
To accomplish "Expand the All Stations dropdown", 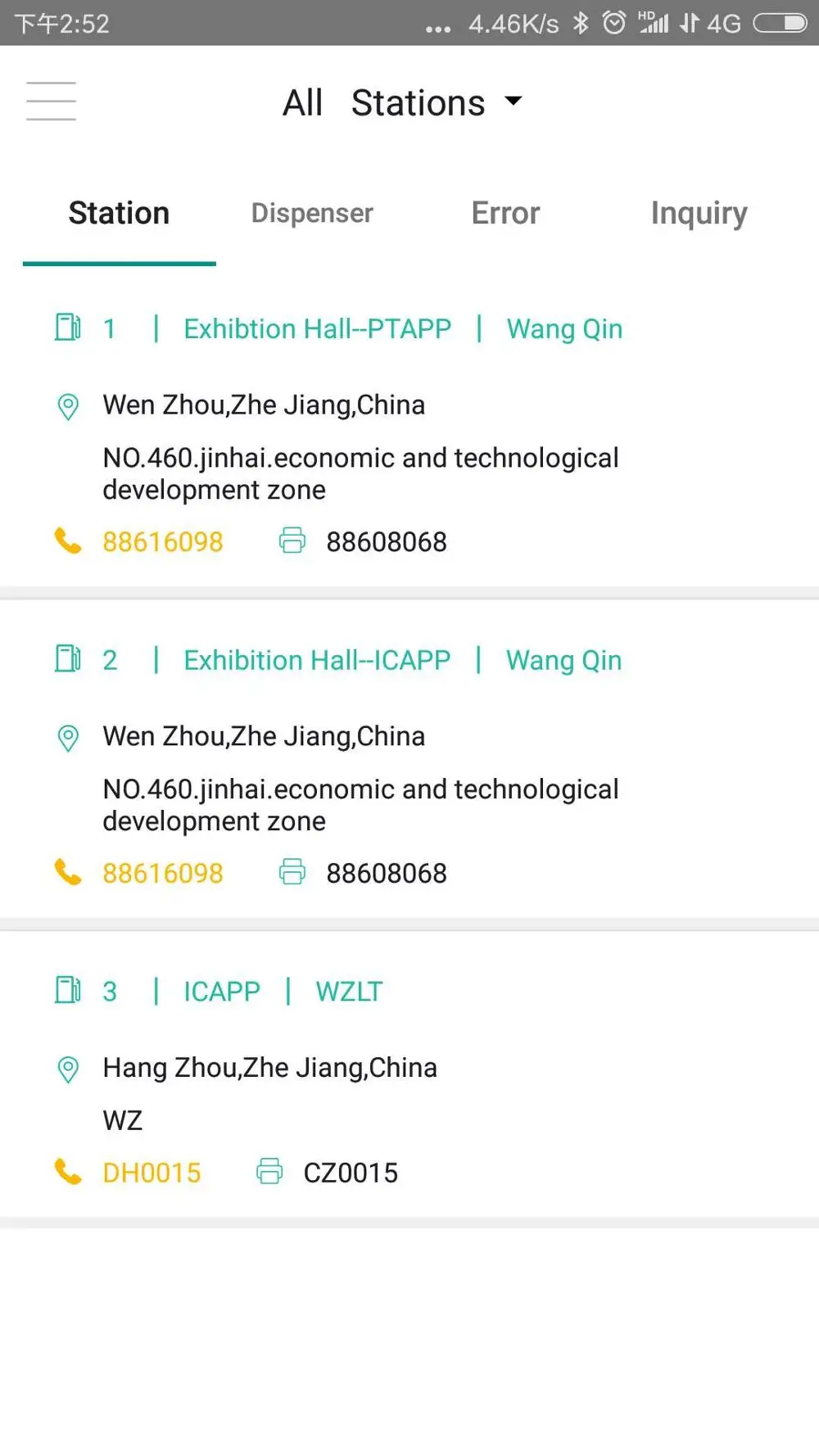I will [x=402, y=103].
